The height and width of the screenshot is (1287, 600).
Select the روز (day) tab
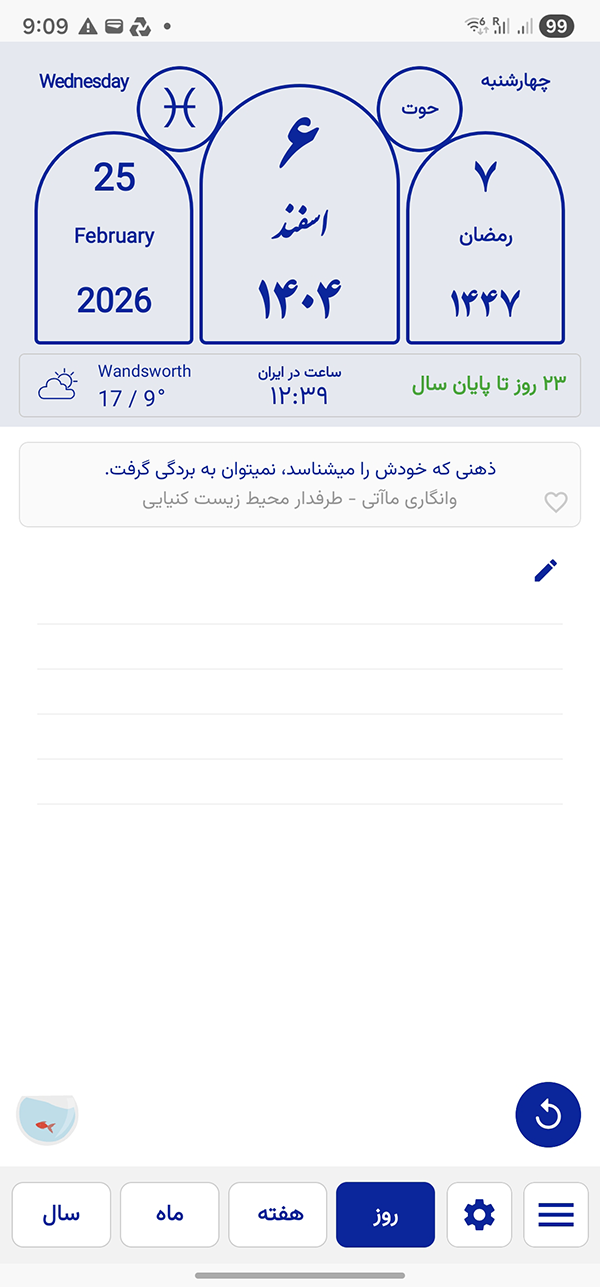pyautogui.click(x=386, y=1215)
